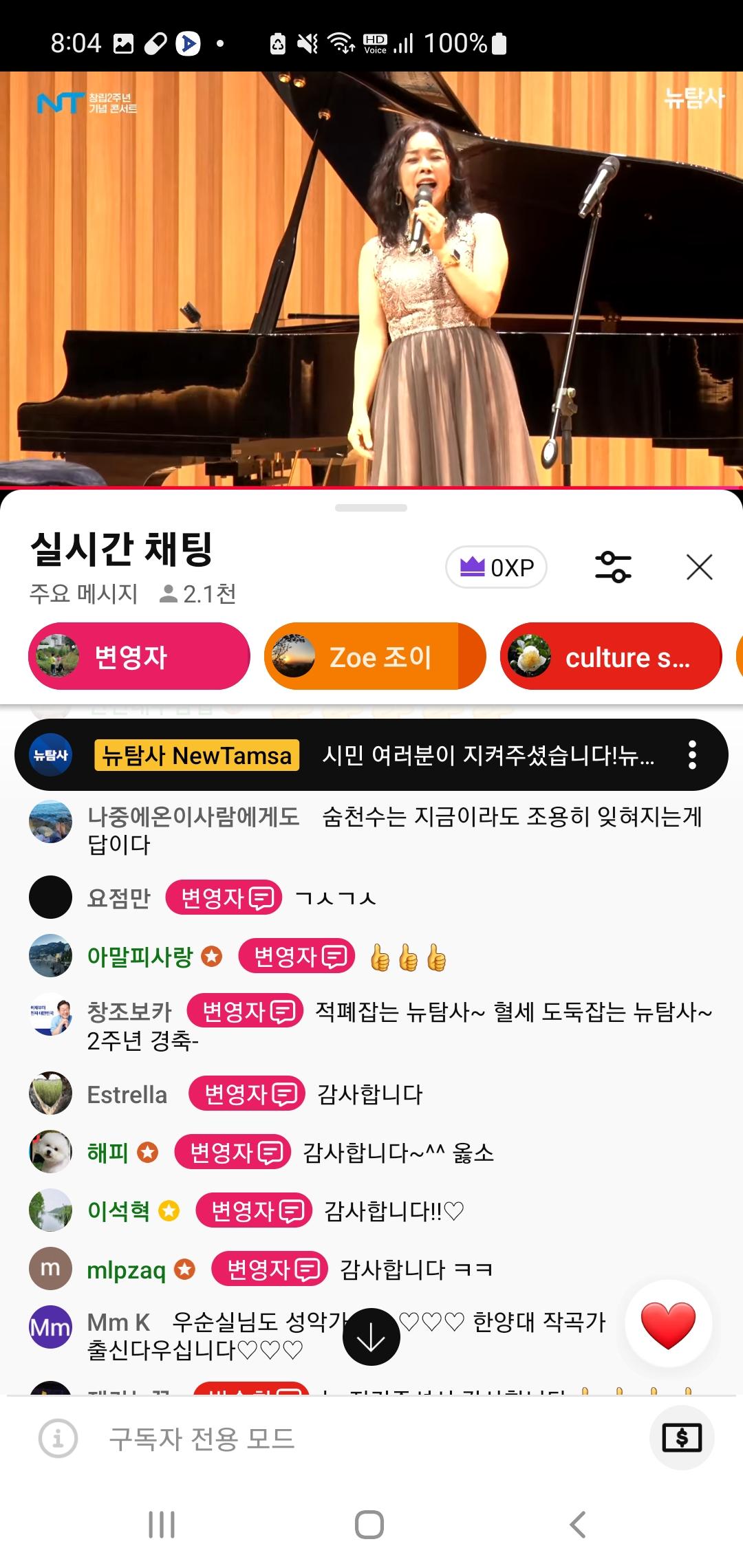Collapse the live chat with the X

[x=698, y=567]
